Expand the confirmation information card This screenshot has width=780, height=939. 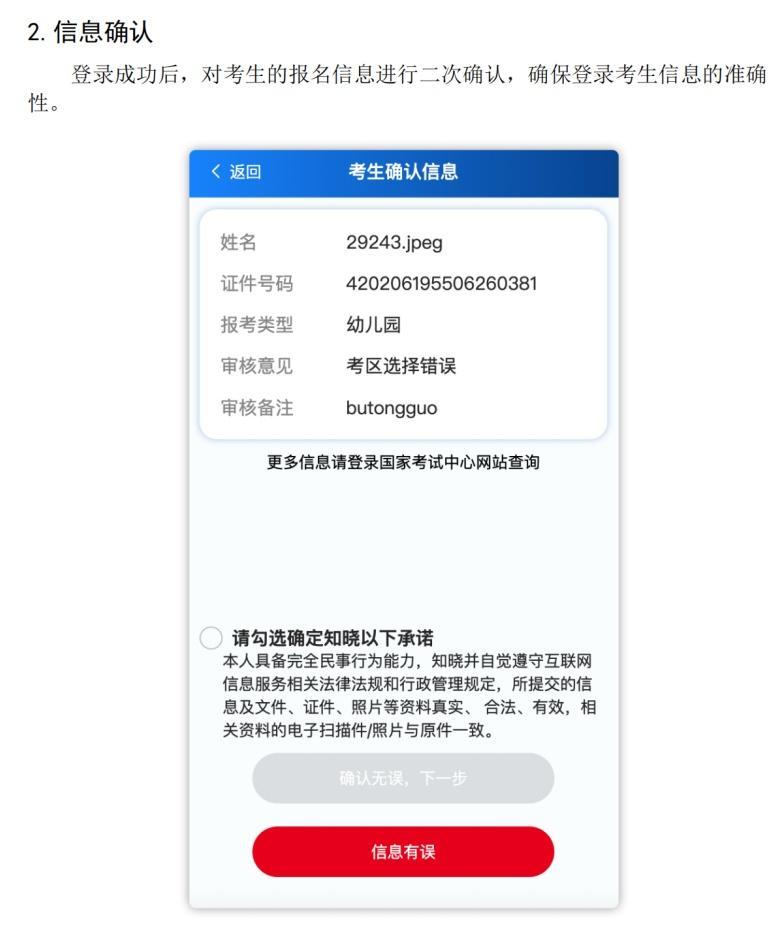(x=404, y=322)
